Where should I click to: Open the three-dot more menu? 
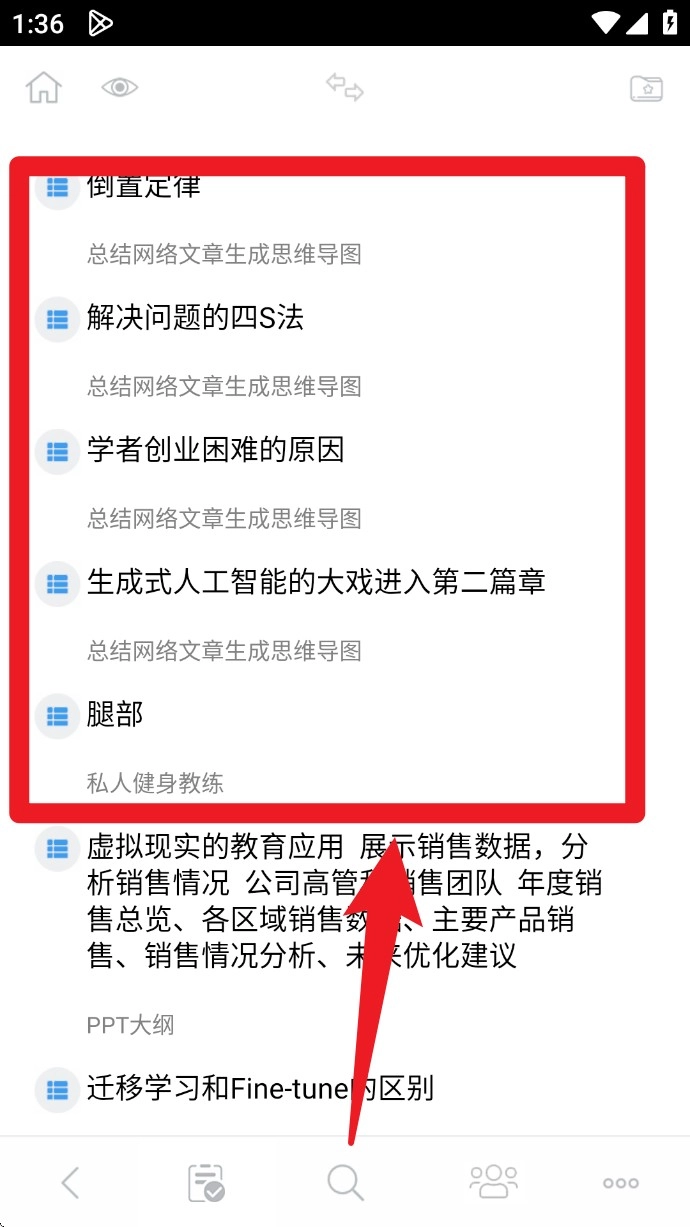click(620, 1183)
